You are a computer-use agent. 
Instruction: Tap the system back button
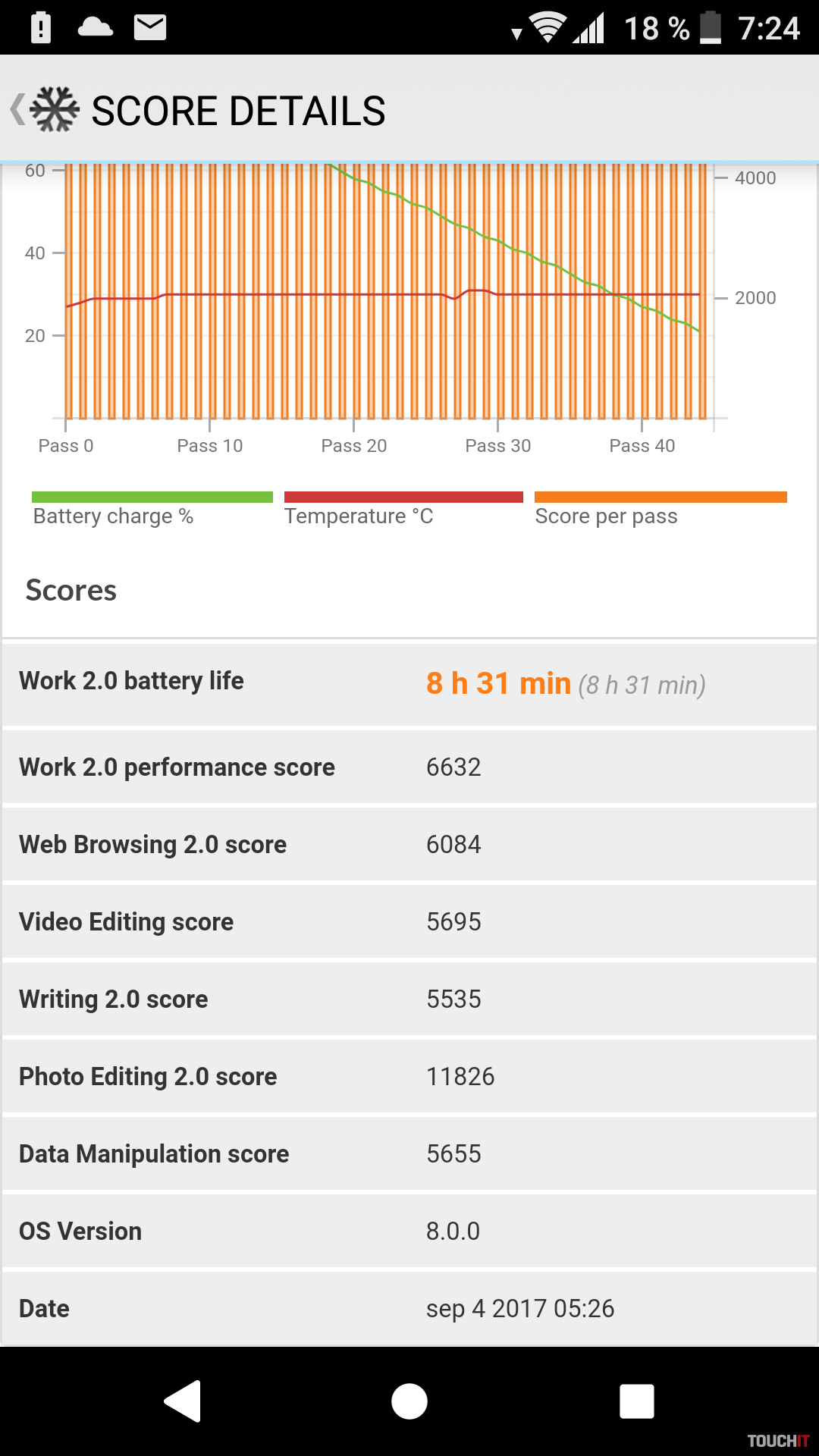coord(183,1401)
